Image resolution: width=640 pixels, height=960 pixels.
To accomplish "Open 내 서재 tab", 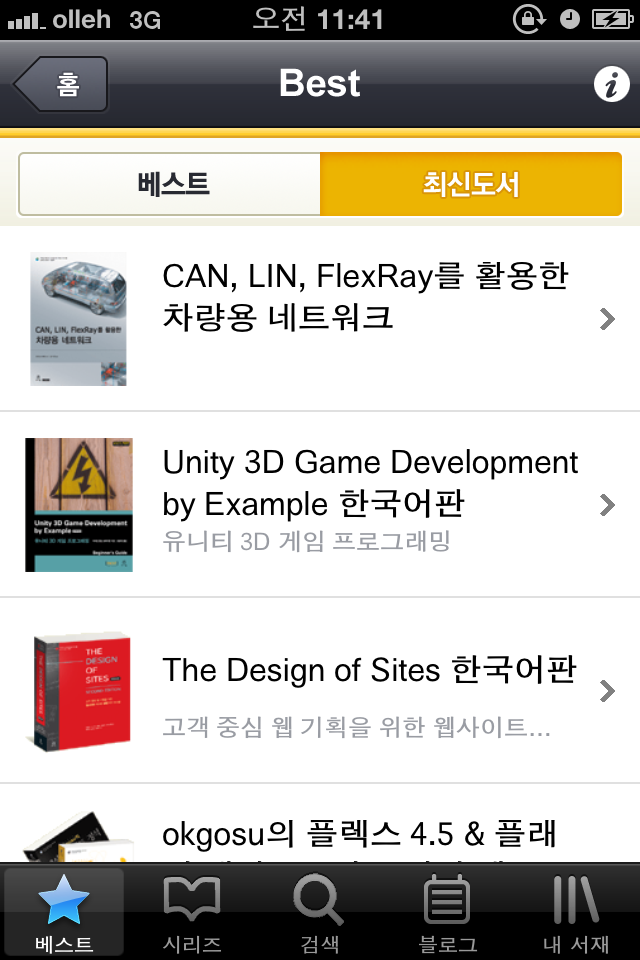I will click(x=575, y=912).
